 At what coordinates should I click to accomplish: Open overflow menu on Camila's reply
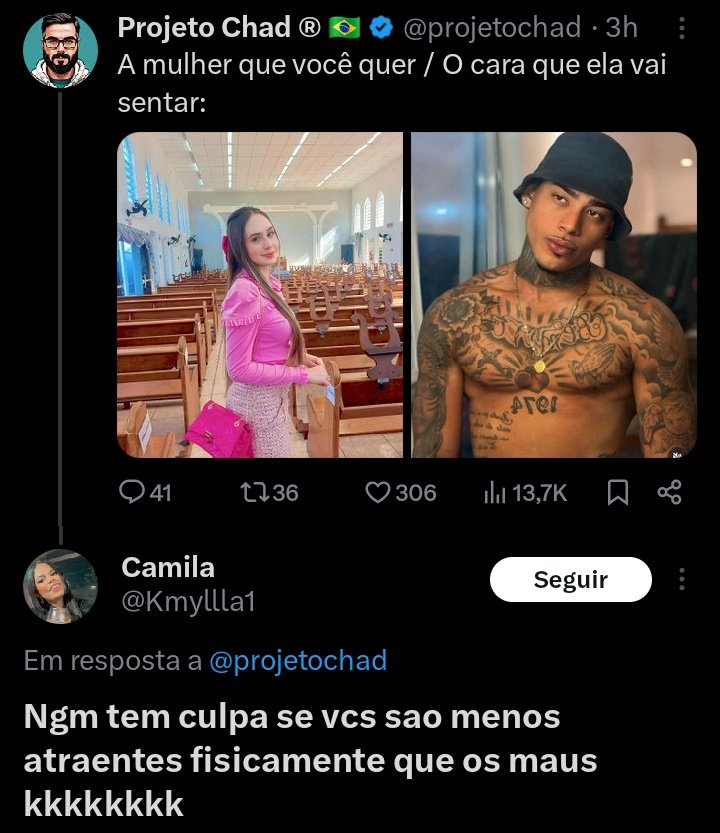point(682,579)
